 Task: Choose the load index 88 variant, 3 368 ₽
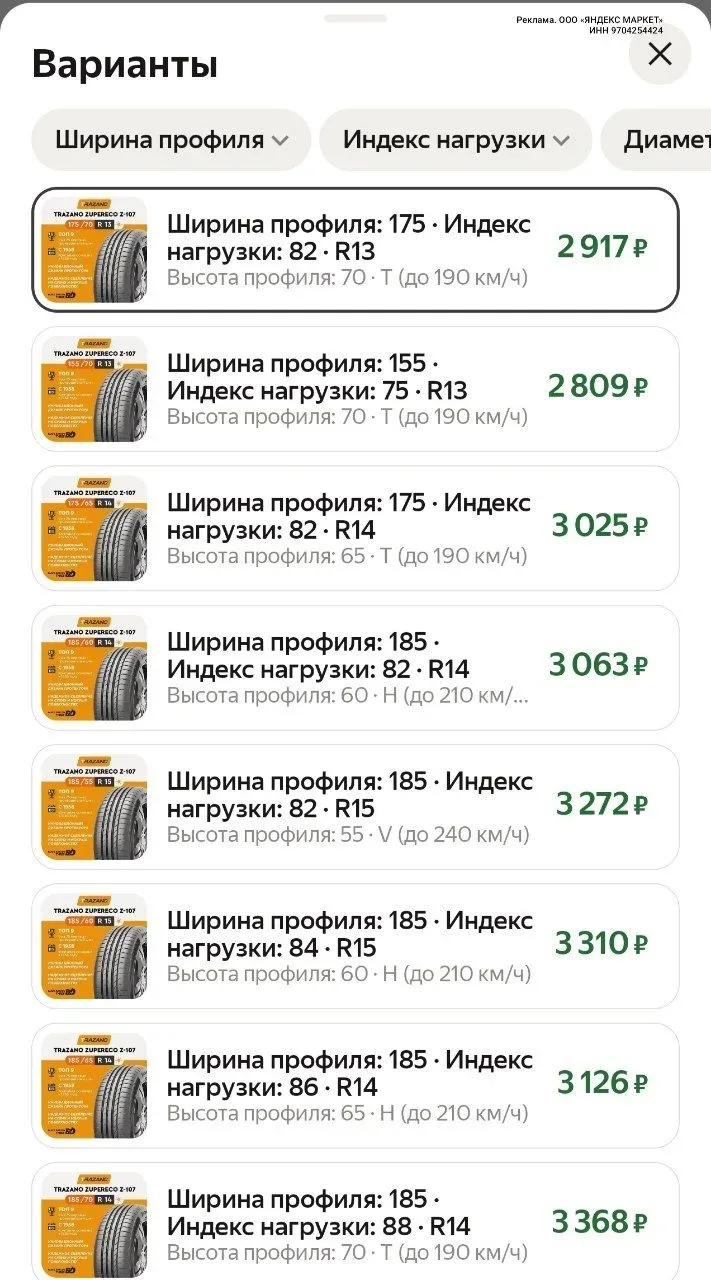pos(355,1222)
